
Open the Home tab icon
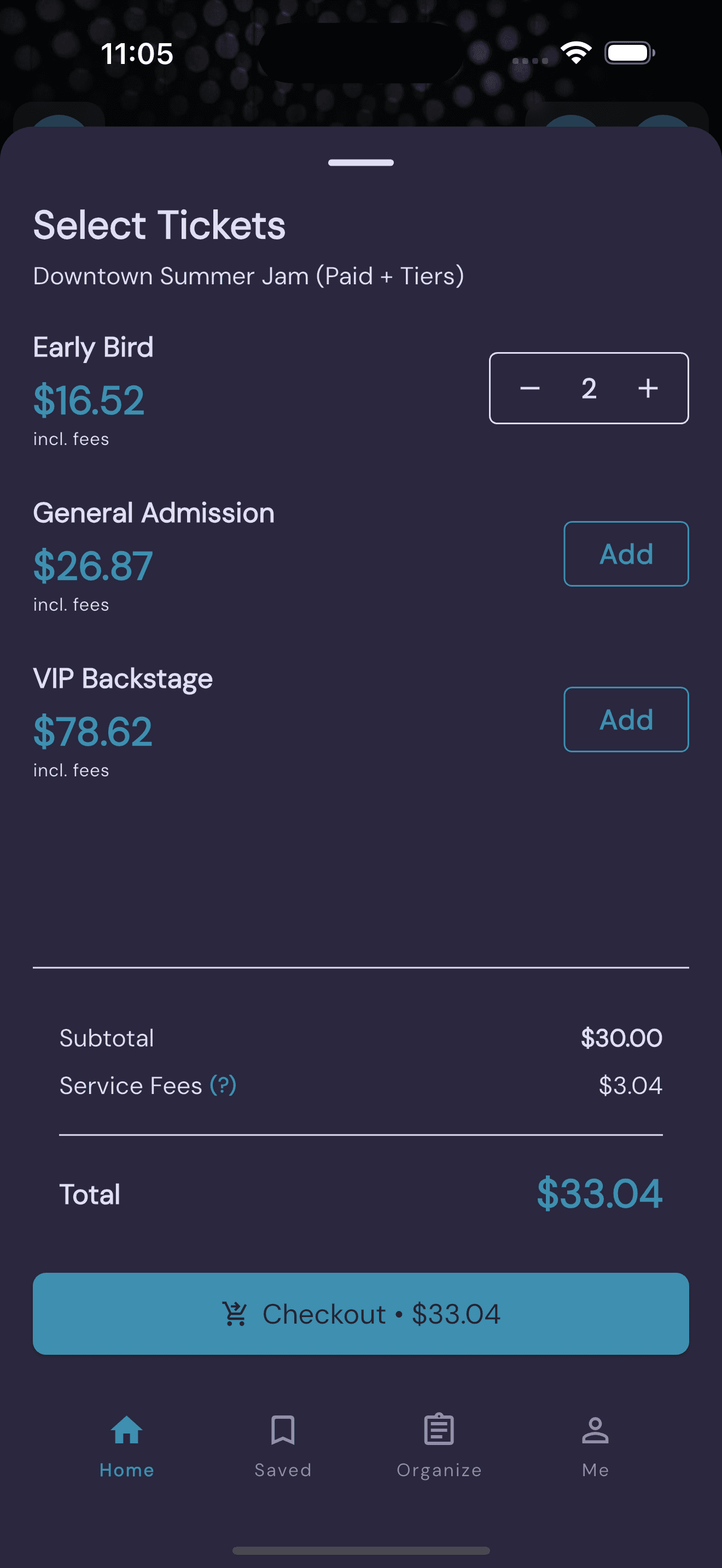126,1429
